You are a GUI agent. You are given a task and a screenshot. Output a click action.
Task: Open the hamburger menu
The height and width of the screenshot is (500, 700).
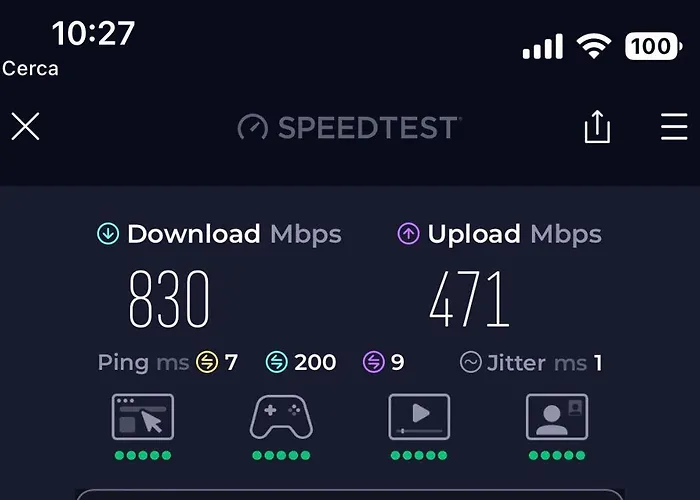(x=674, y=127)
